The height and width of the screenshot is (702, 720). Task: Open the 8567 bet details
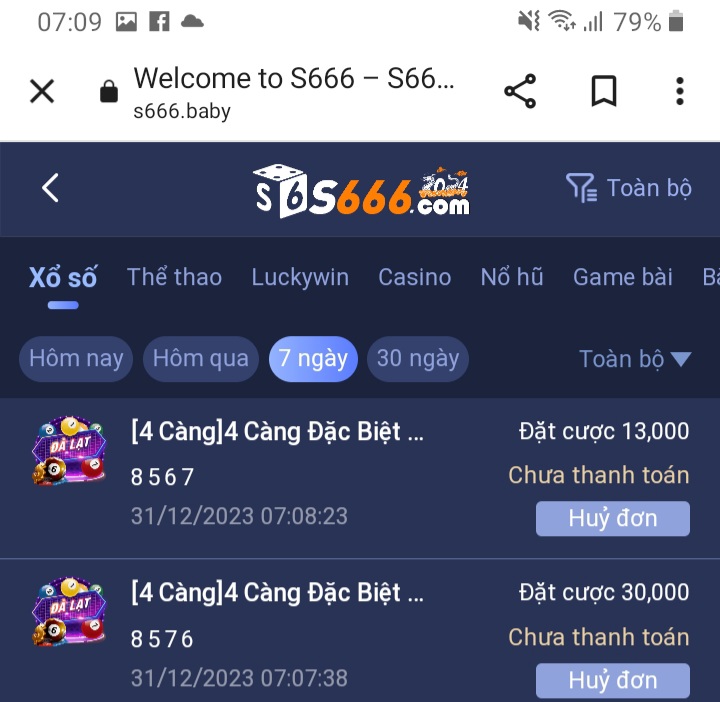277,432
